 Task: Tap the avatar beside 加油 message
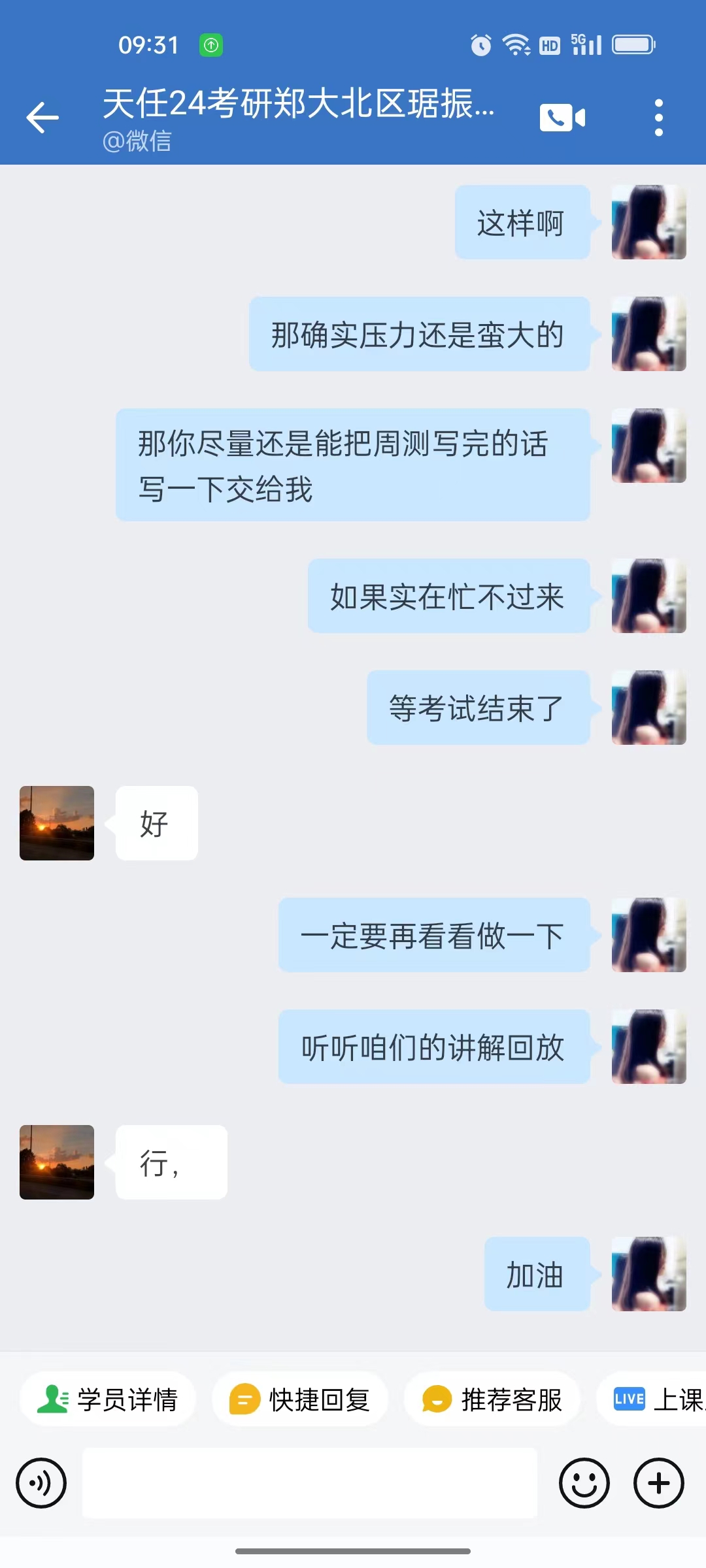[649, 1274]
